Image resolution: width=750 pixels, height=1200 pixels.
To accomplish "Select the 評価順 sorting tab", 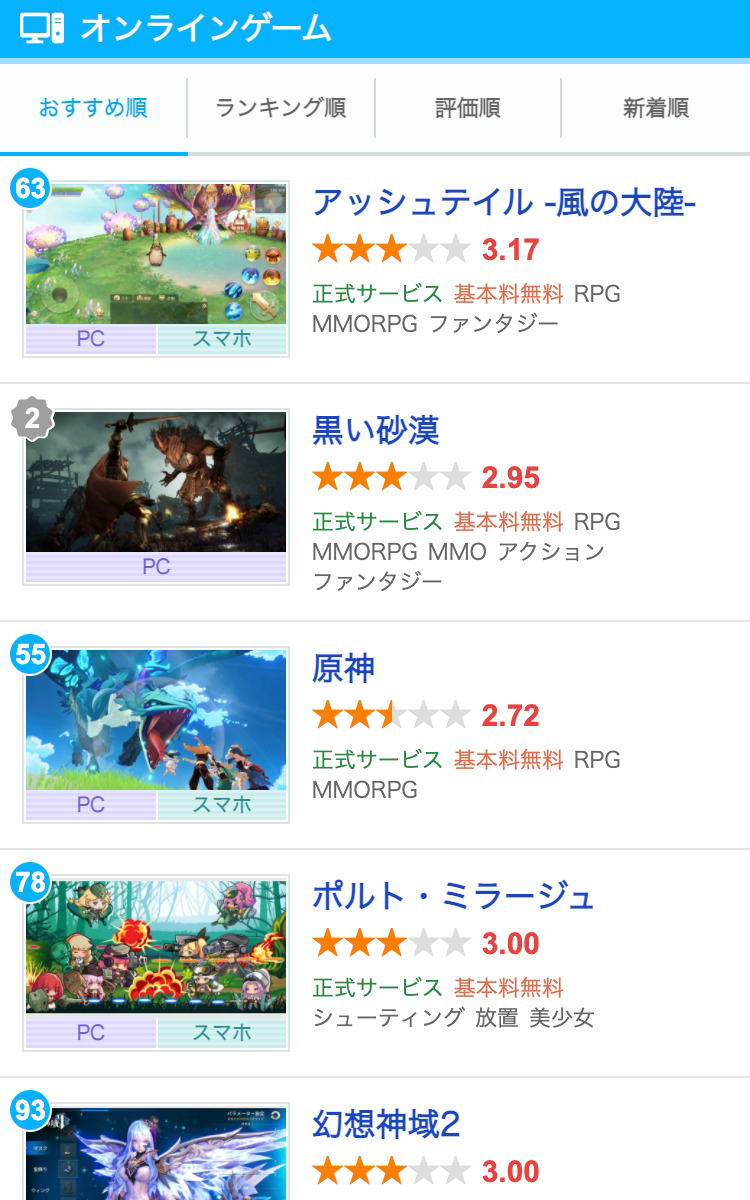I will (468, 108).
